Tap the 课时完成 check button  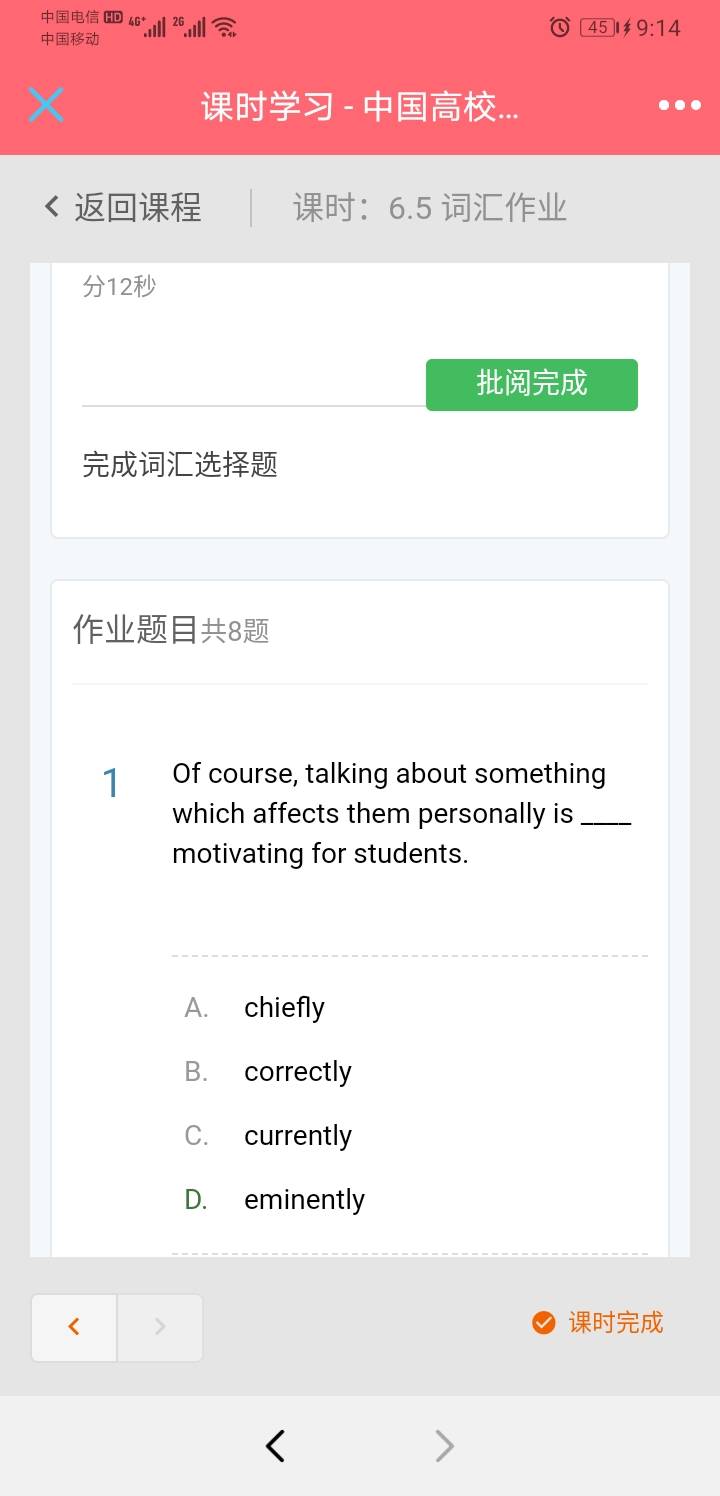[598, 1323]
